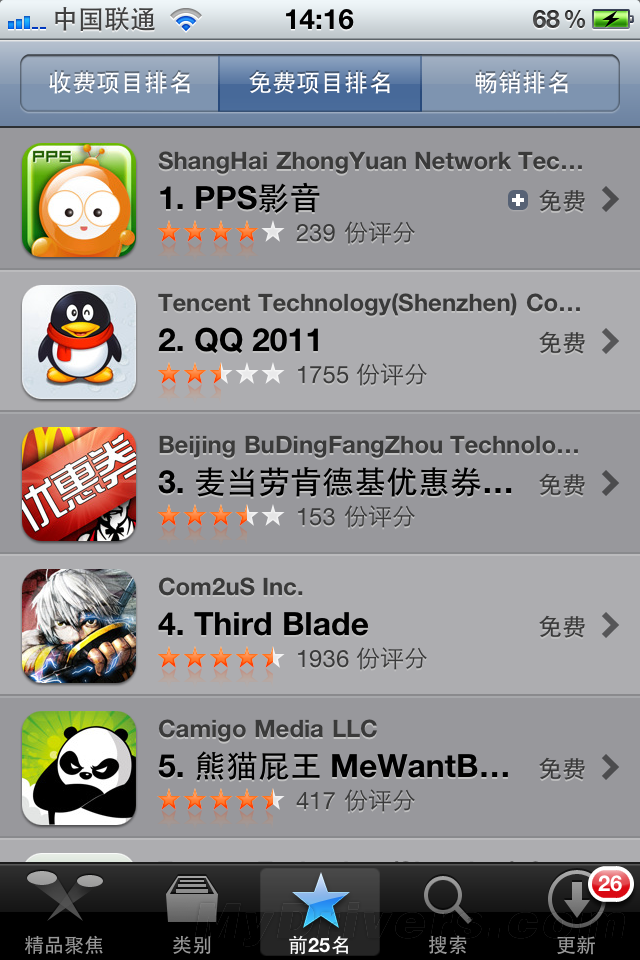The width and height of the screenshot is (640, 960).
Task: Go to the 精品聚焦 featured tab
Action: [64, 912]
